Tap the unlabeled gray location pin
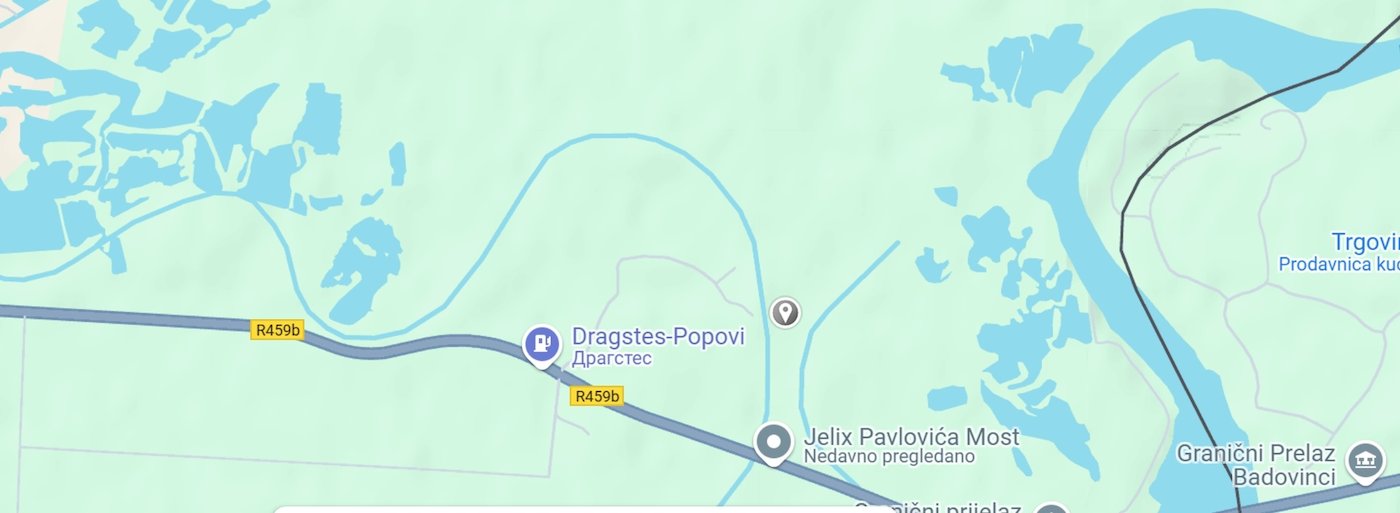Screen dimensions: 1400x513 point(786,312)
